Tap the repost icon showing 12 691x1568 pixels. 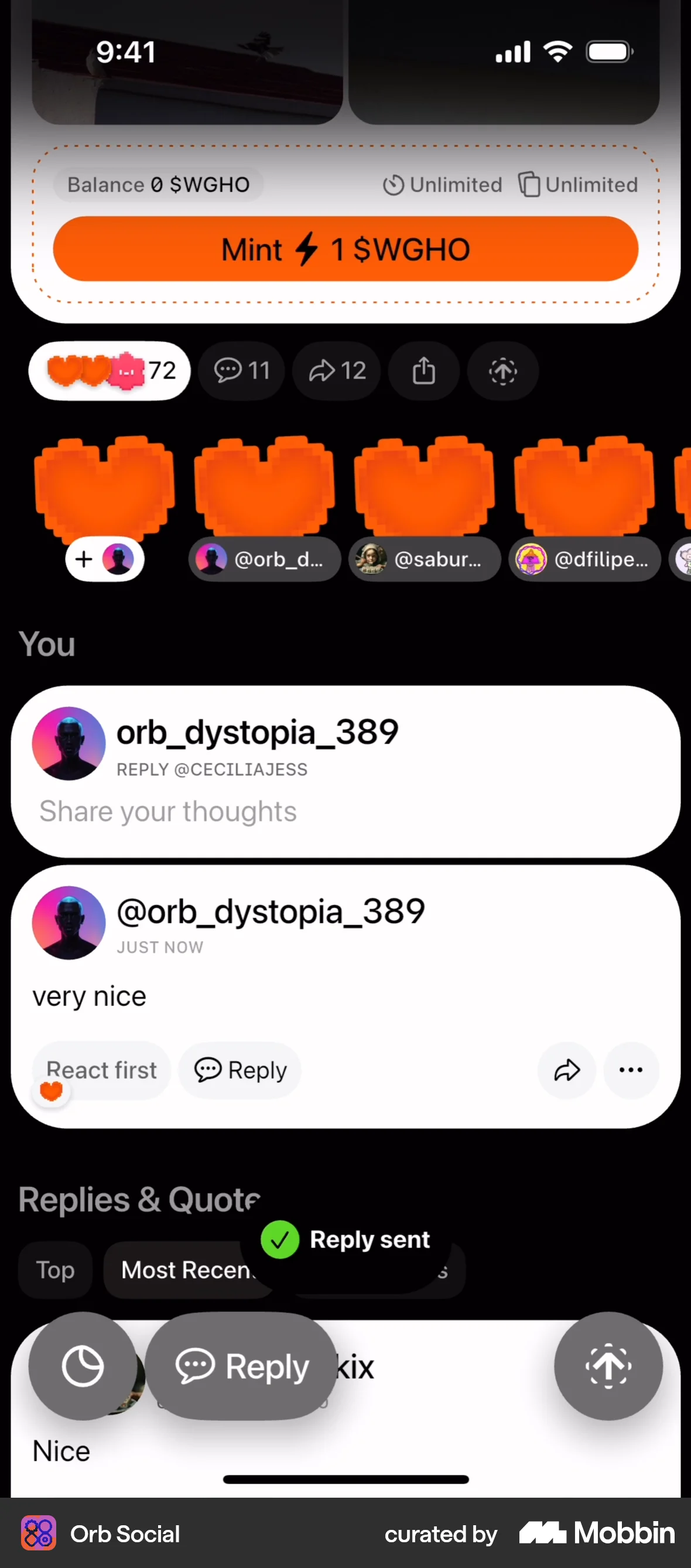[336, 371]
